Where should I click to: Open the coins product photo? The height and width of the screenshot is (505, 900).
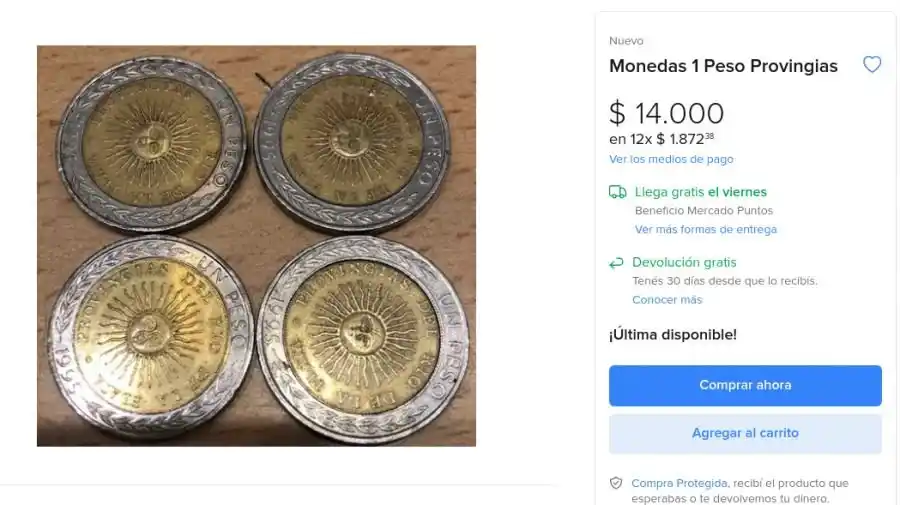click(x=256, y=245)
